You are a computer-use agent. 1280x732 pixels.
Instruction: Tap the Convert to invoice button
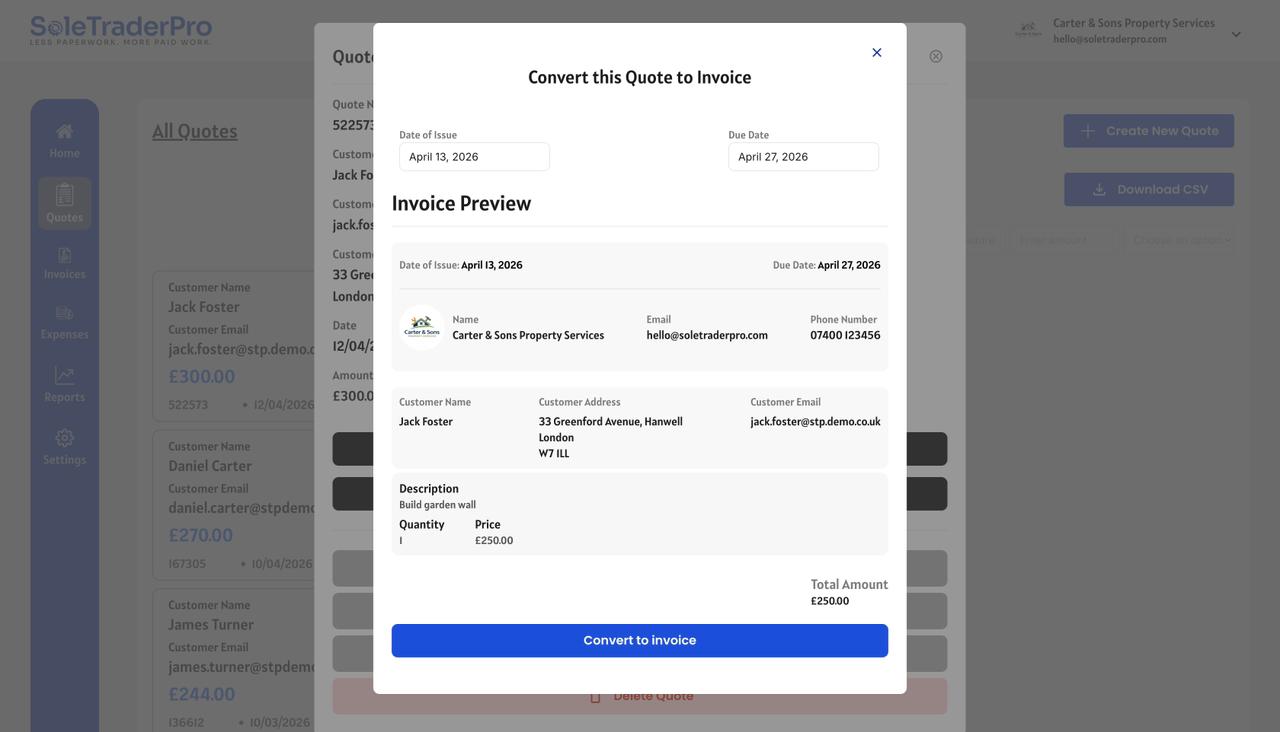pos(639,641)
